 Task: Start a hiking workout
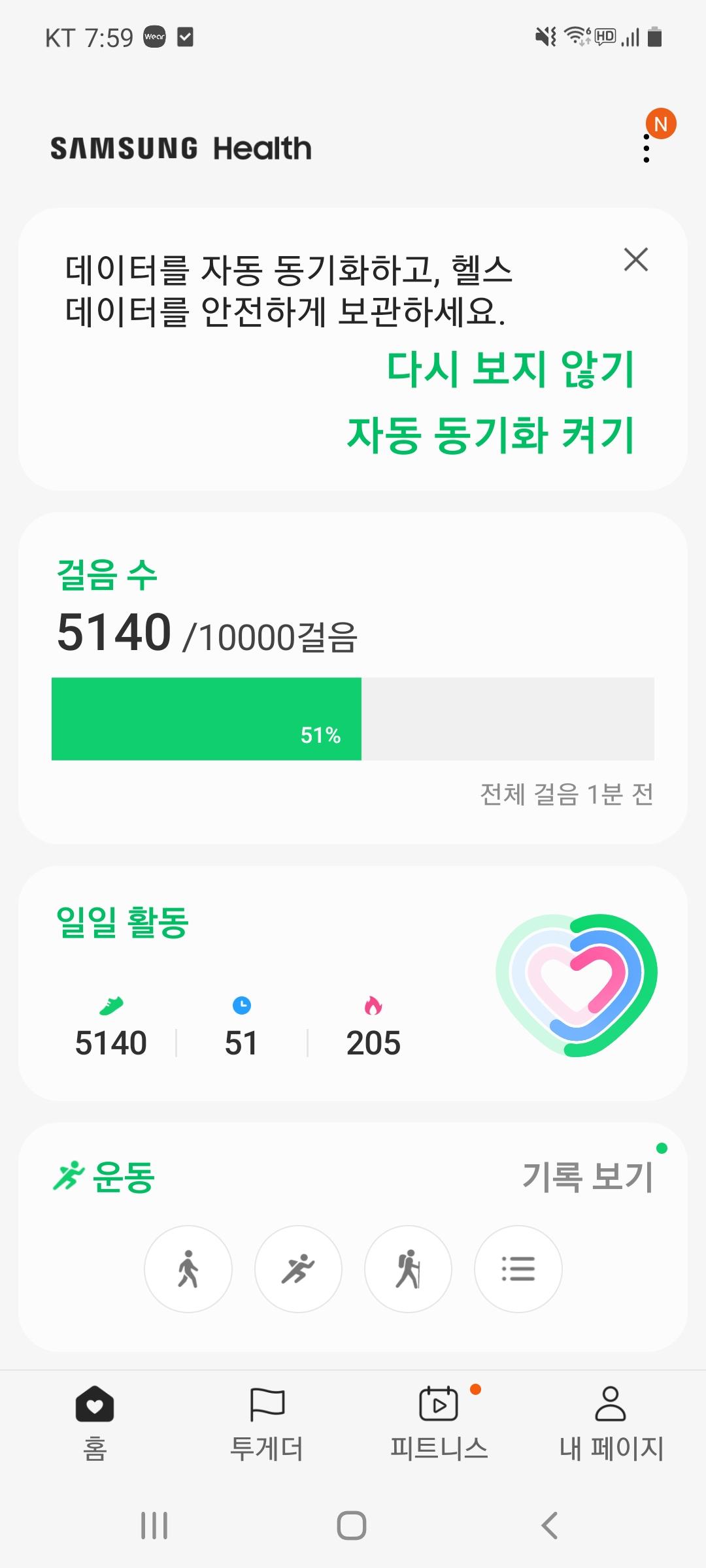(x=408, y=1269)
